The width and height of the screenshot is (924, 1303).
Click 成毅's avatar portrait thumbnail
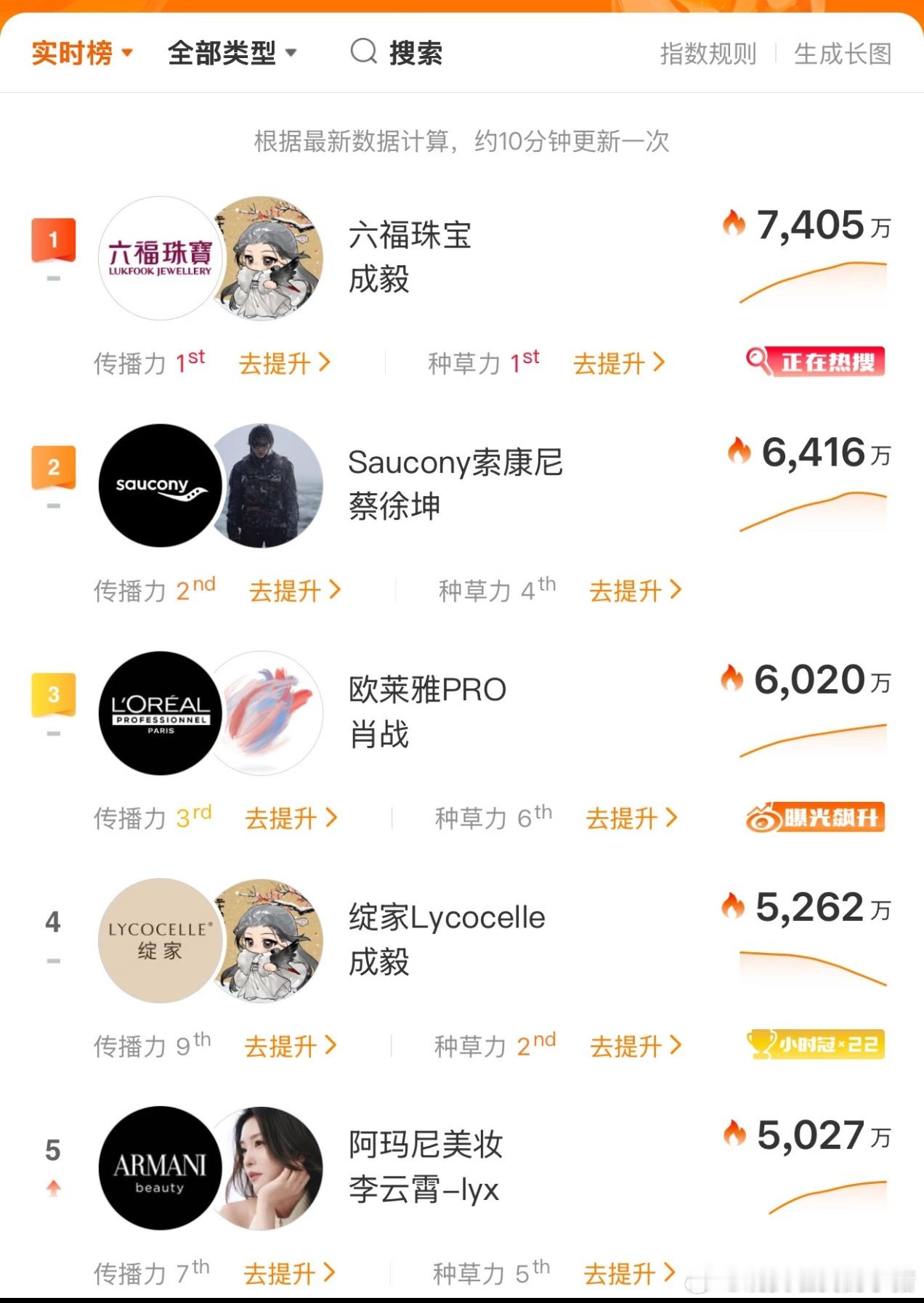point(268,258)
